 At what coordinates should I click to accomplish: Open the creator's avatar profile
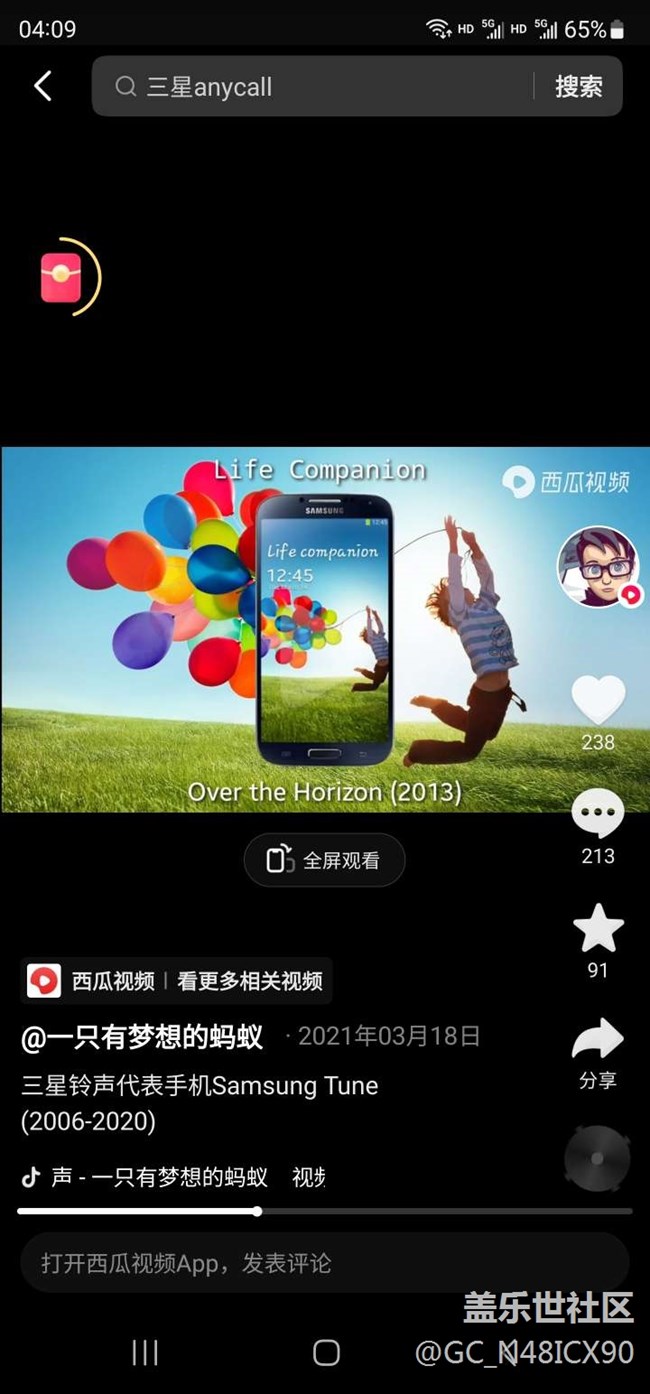[x=598, y=567]
